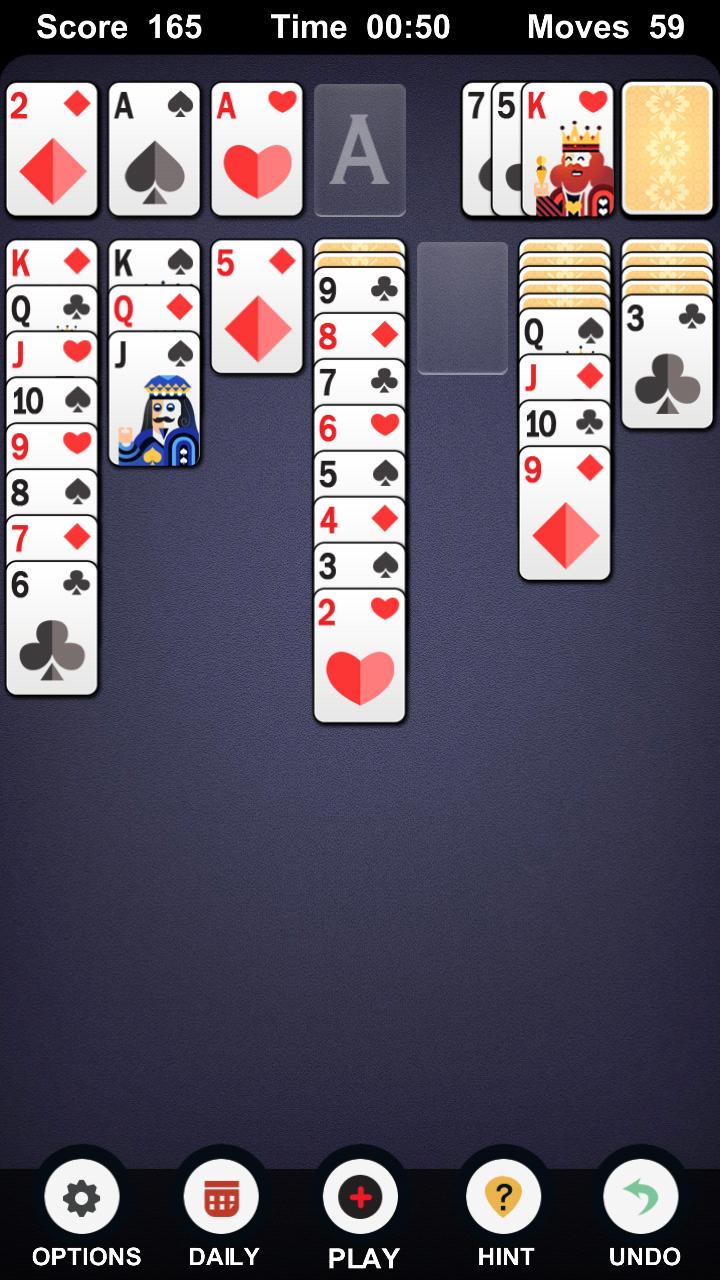Select the 2 of Diamonds foundation pile
Viewport: 720px width, 1280px height.
click(52, 148)
